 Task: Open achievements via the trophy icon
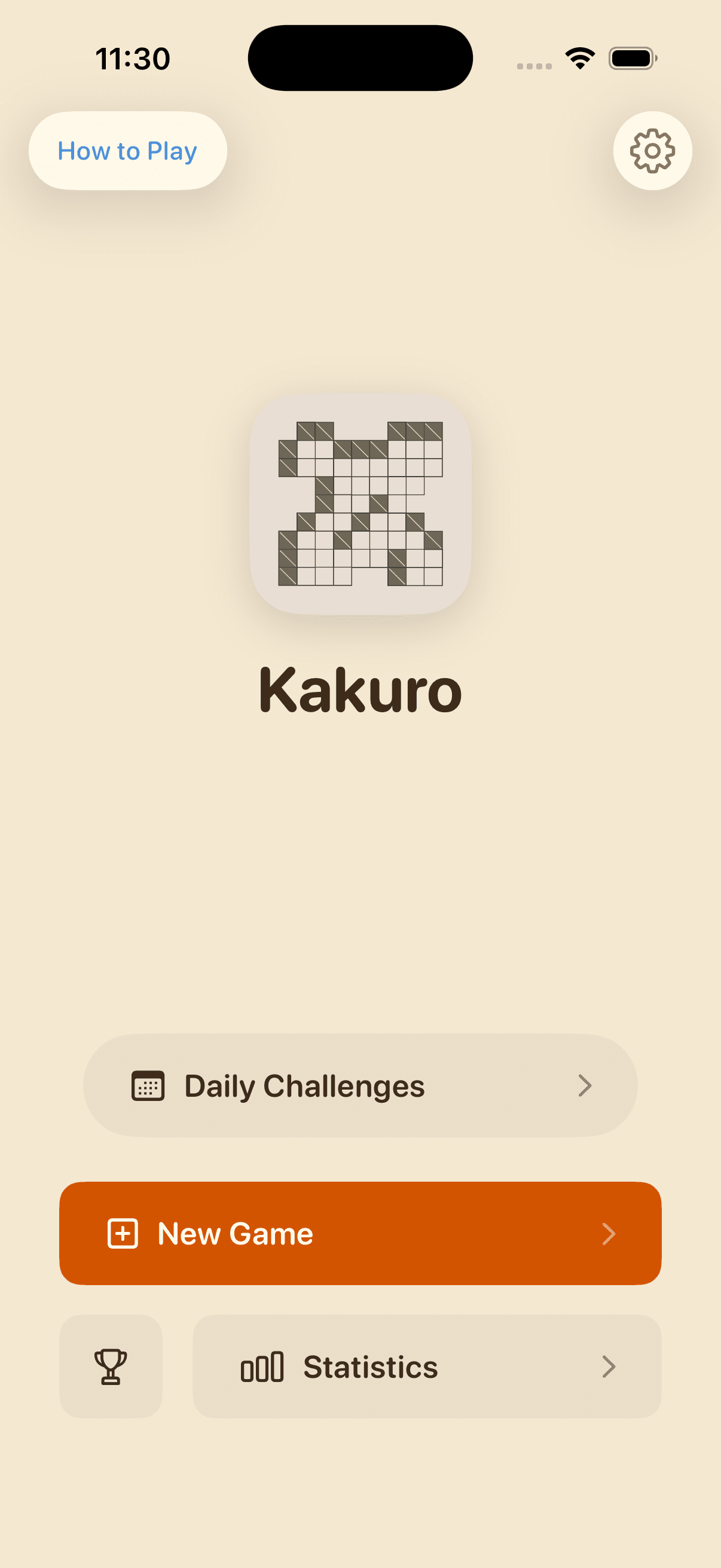[x=111, y=1368]
